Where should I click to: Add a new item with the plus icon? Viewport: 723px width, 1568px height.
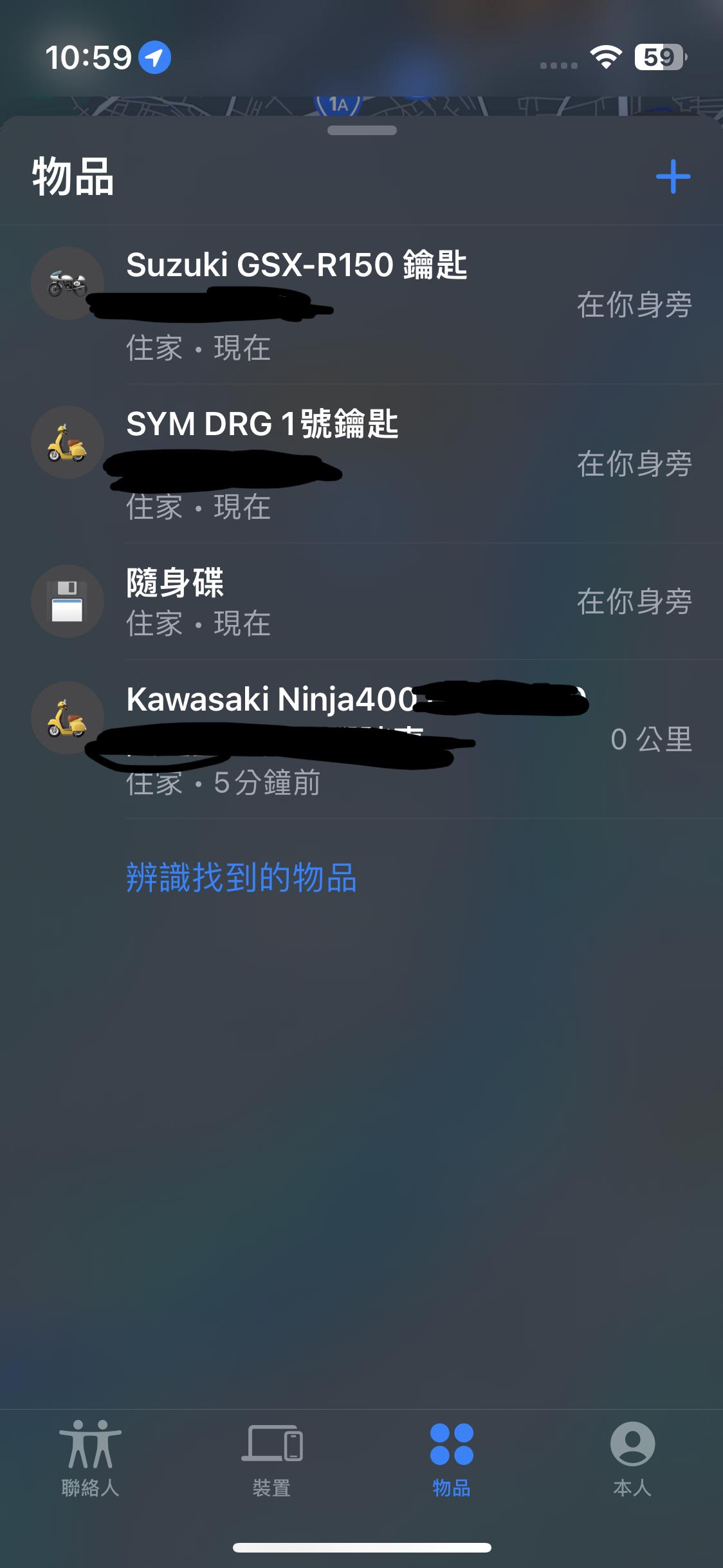[673, 176]
